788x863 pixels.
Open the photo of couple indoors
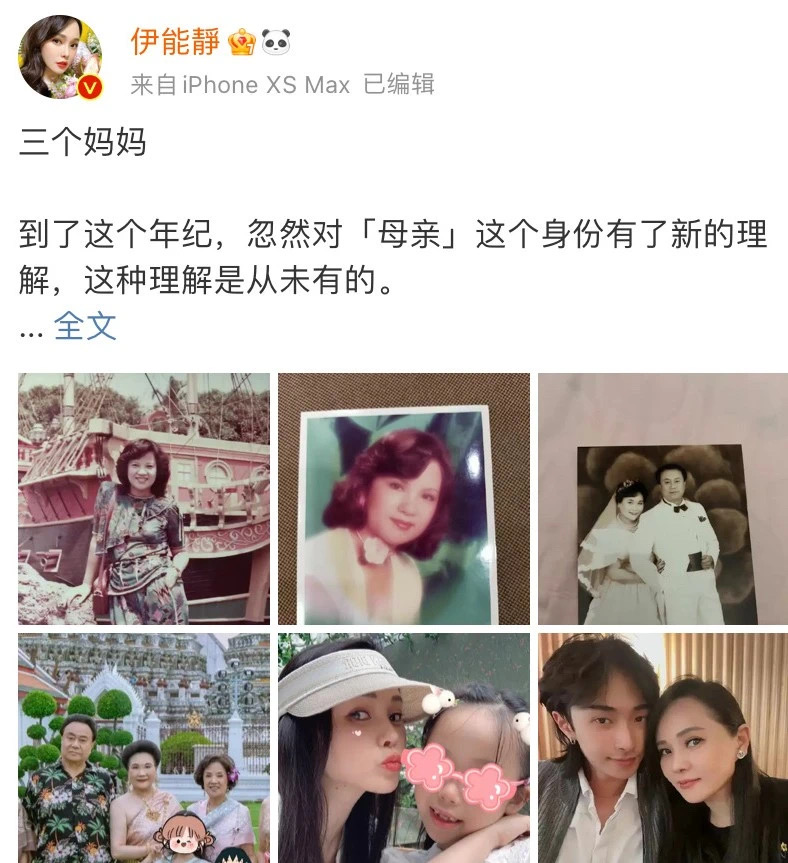(662, 747)
